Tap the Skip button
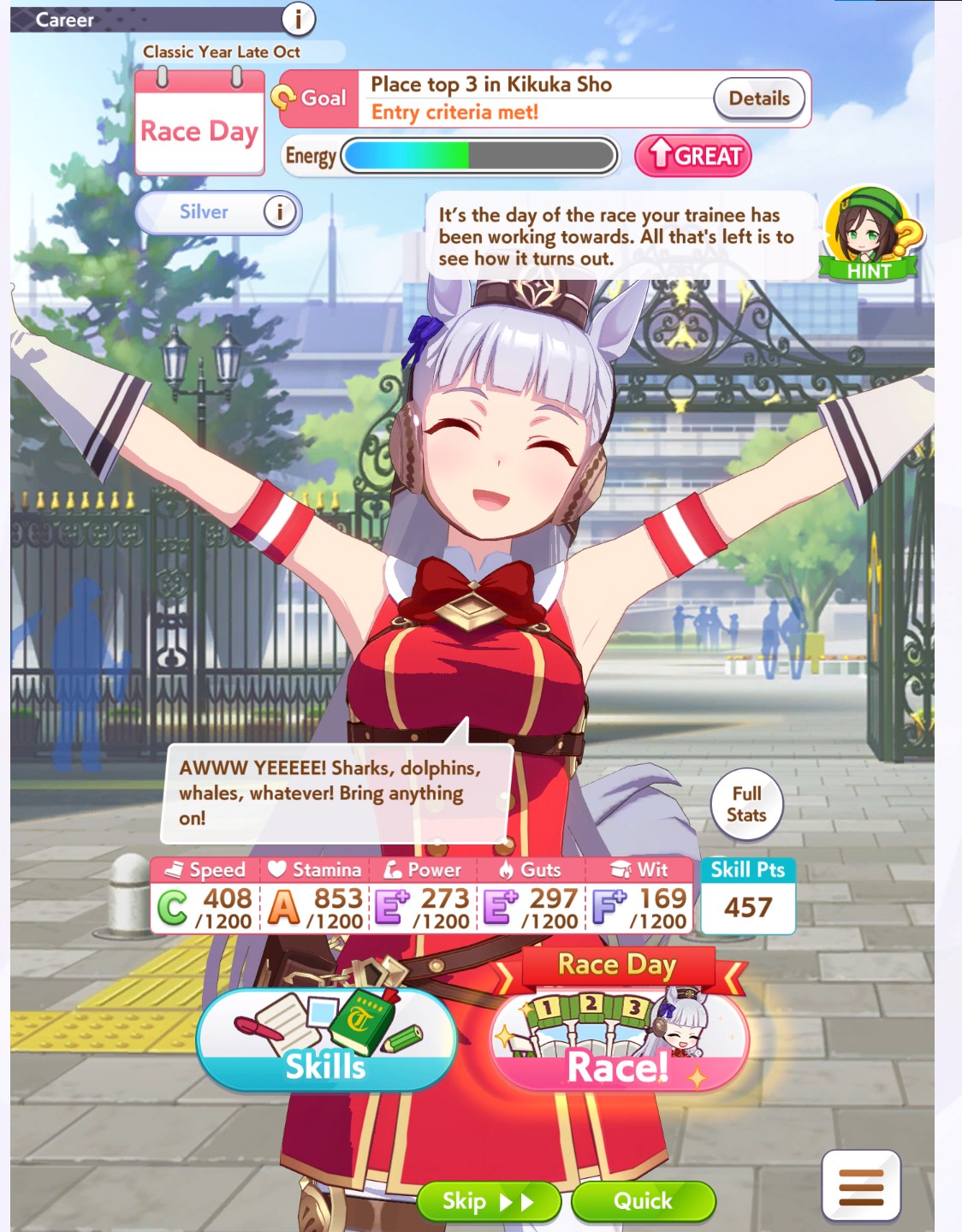The height and width of the screenshot is (1232, 962). tap(488, 1201)
